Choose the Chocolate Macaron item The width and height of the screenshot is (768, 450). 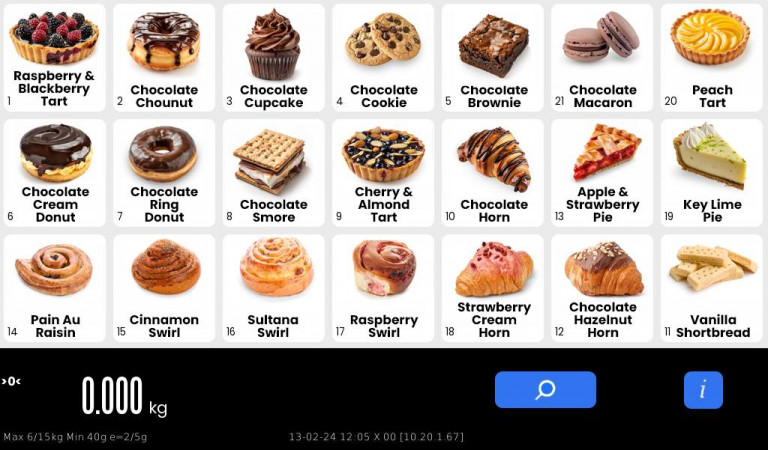(x=602, y=58)
